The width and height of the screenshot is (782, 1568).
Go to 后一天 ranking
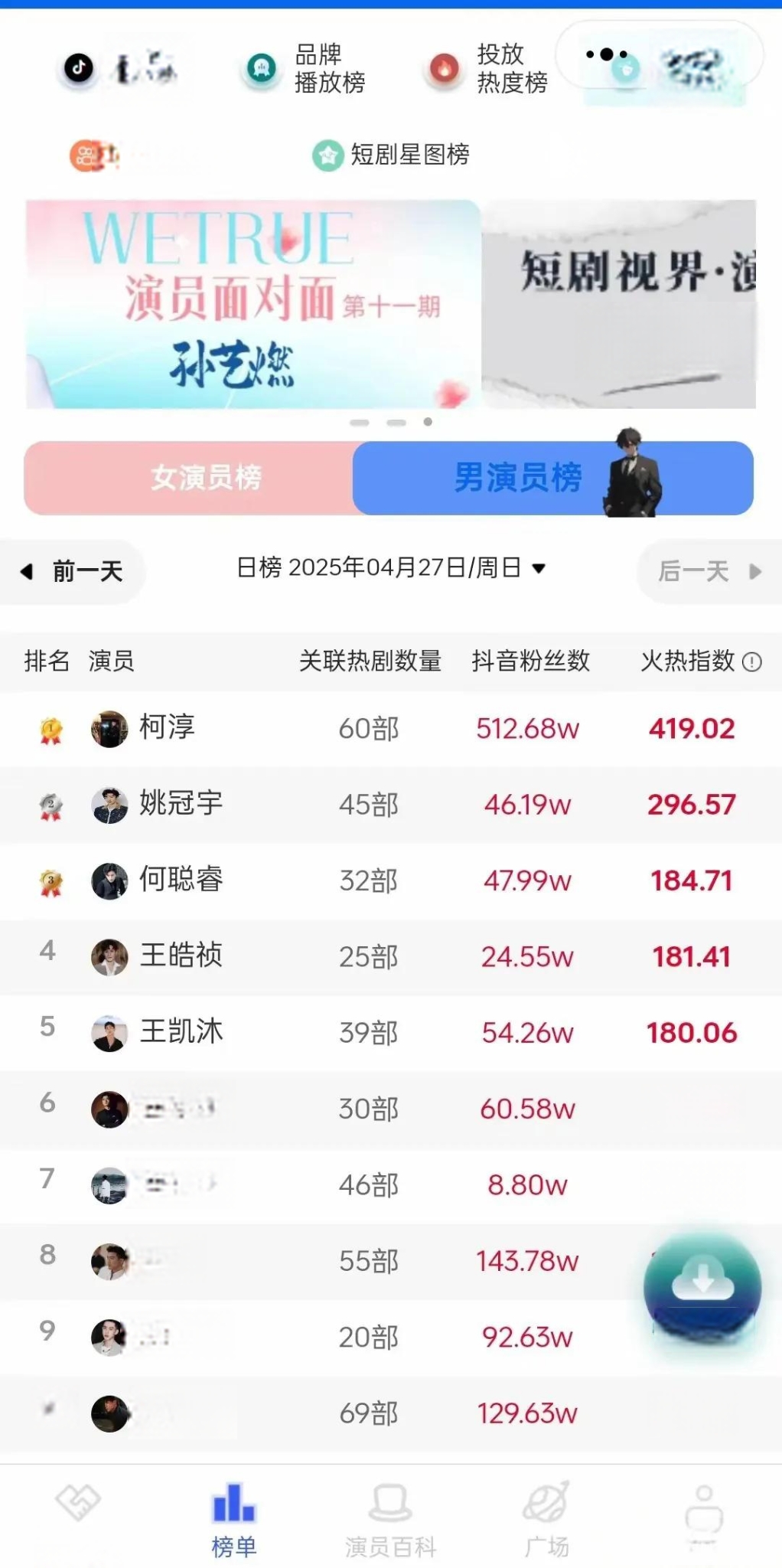(x=709, y=571)
